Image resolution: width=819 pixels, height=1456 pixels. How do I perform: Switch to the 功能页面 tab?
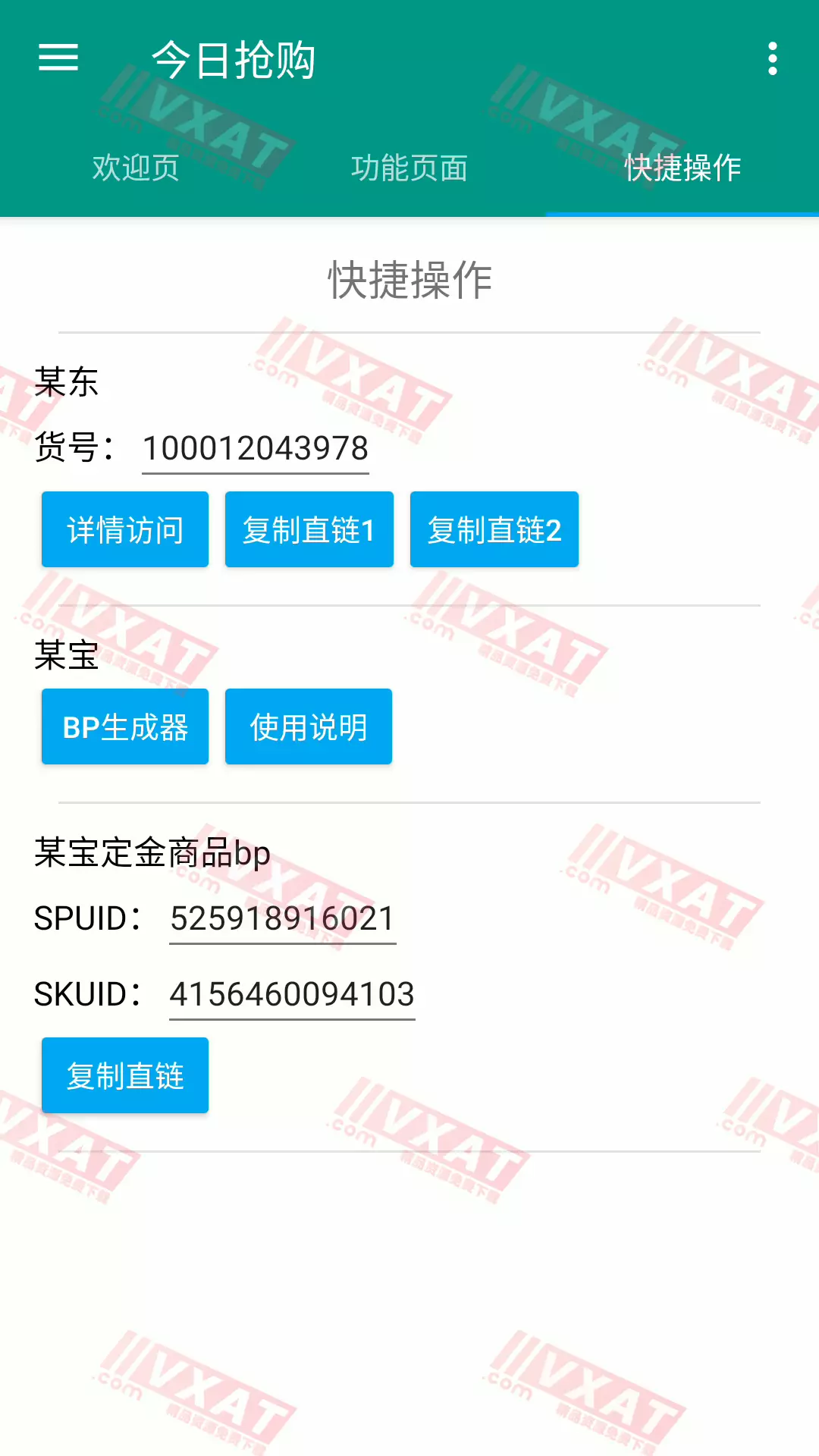click(409, 168)
